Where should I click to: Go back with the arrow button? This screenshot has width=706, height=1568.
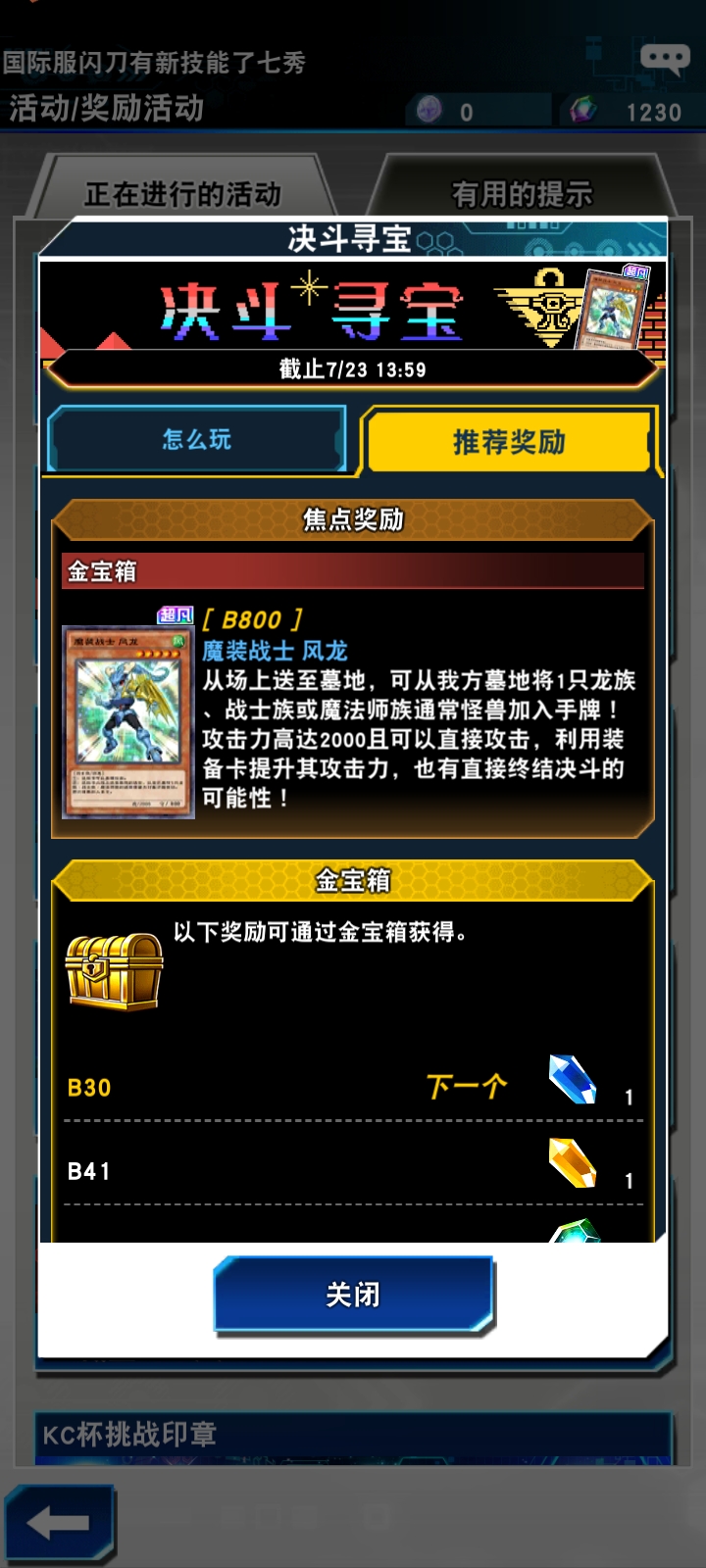[x=59, y=1522]
